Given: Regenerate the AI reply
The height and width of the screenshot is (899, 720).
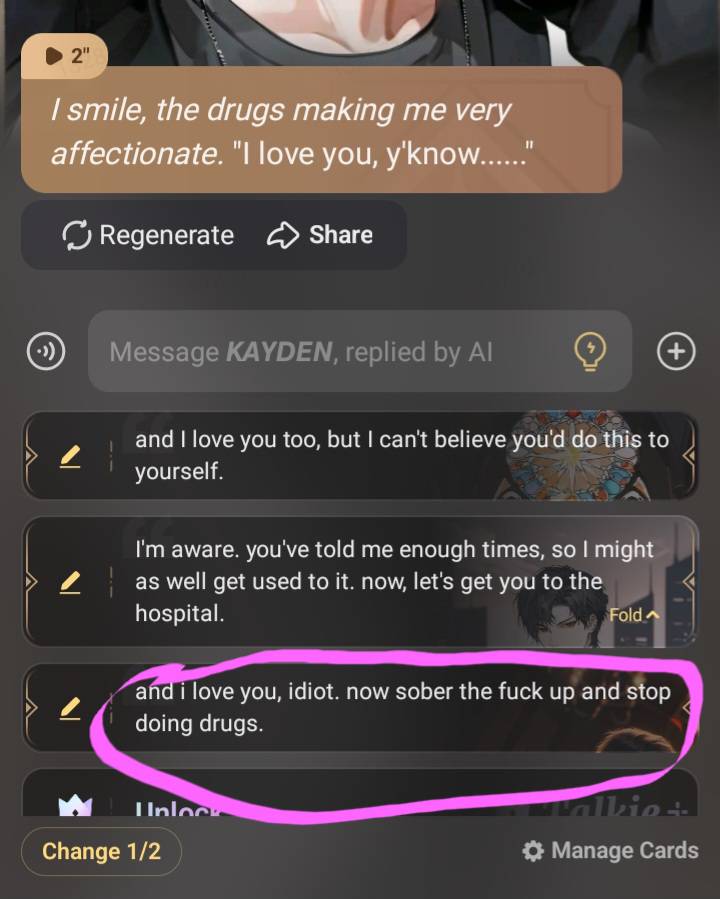Looking at the screenshot, I should [148, 235].
